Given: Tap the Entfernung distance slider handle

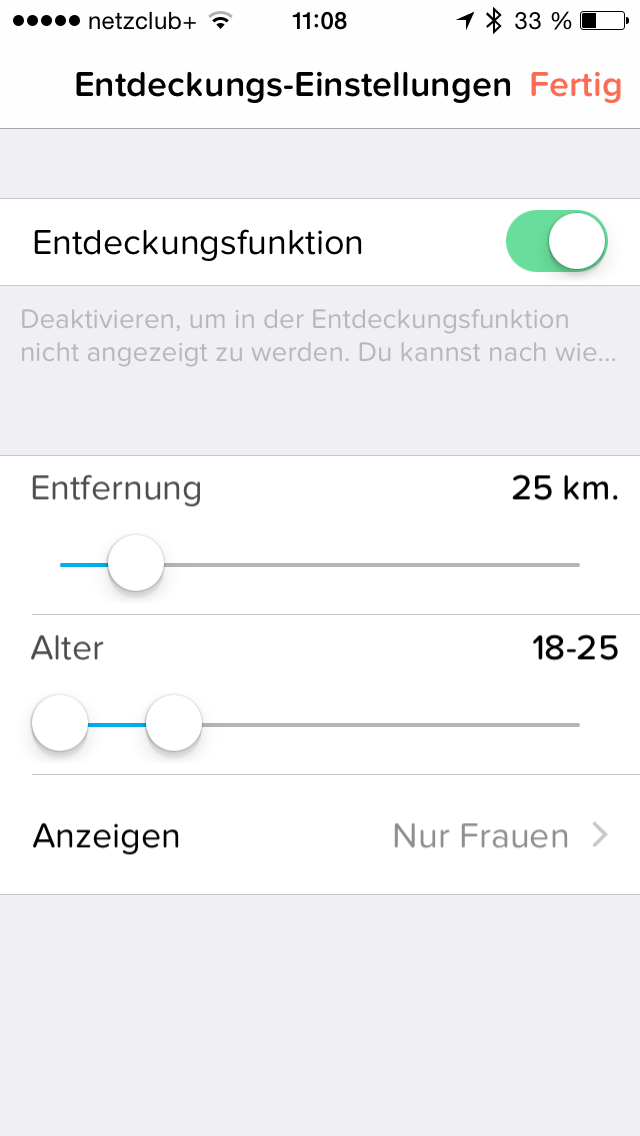Looking at the screenshot, I should [x=136, y=564].
